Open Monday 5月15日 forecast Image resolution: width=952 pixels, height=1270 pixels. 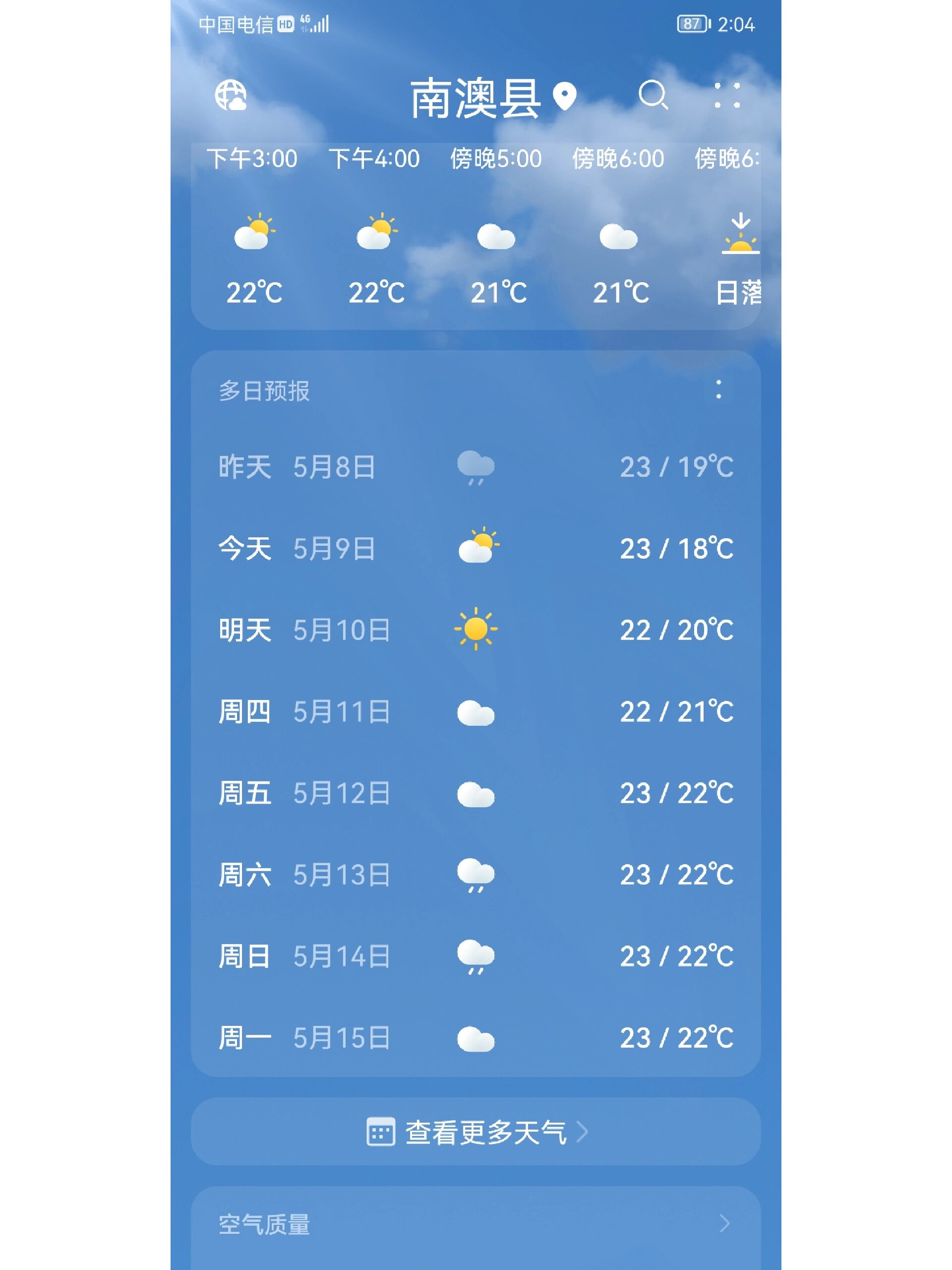point(475,1037)
